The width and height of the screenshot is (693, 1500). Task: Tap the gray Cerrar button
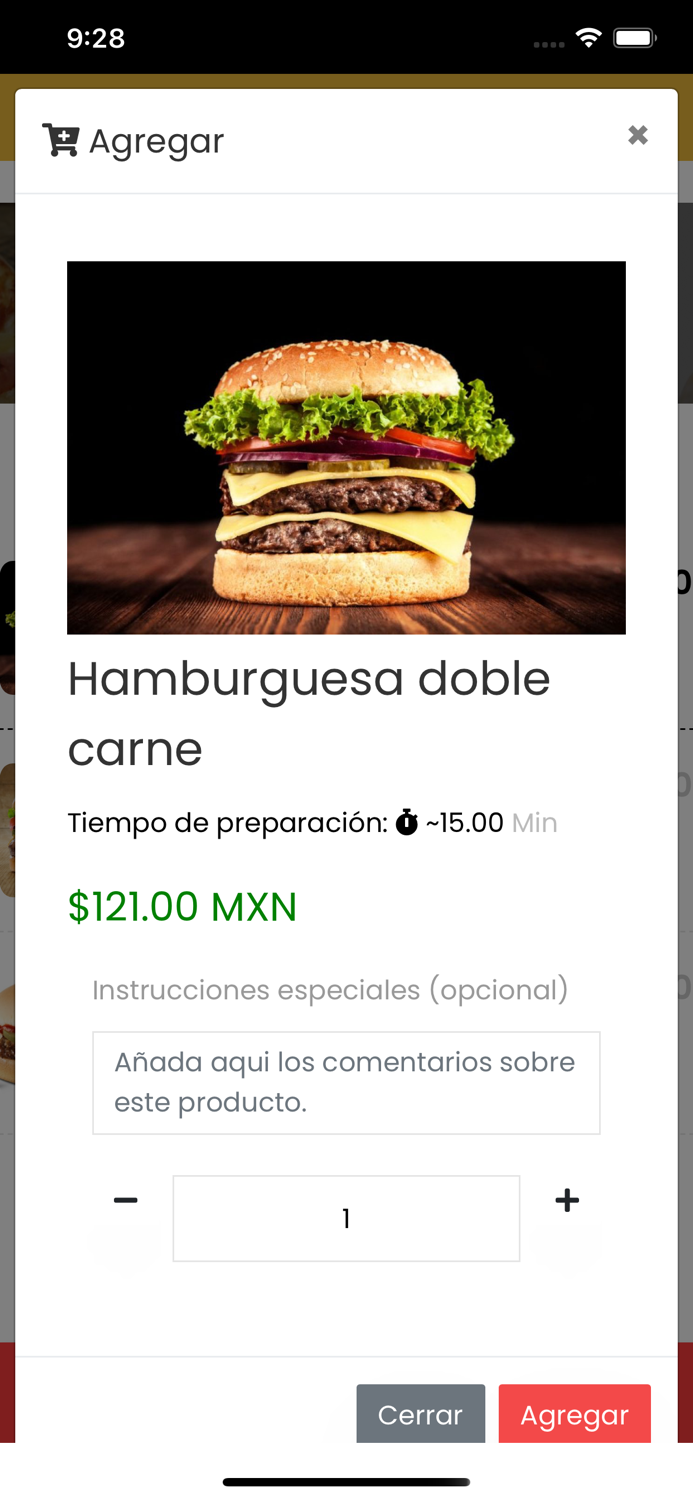[420, 1414]
